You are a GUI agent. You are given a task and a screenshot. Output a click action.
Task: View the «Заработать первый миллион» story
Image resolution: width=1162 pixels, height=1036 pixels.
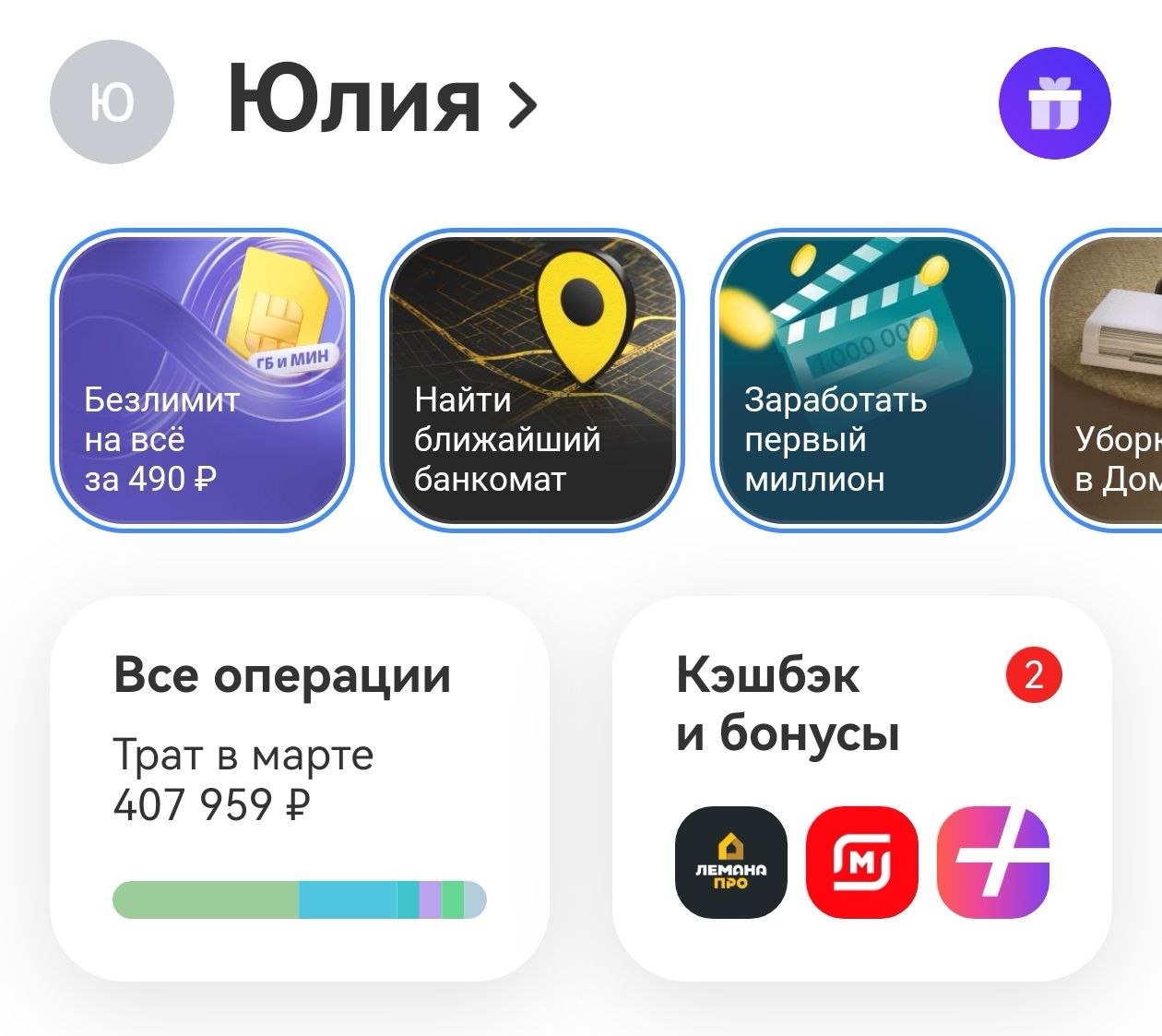[x=861, y=378]
